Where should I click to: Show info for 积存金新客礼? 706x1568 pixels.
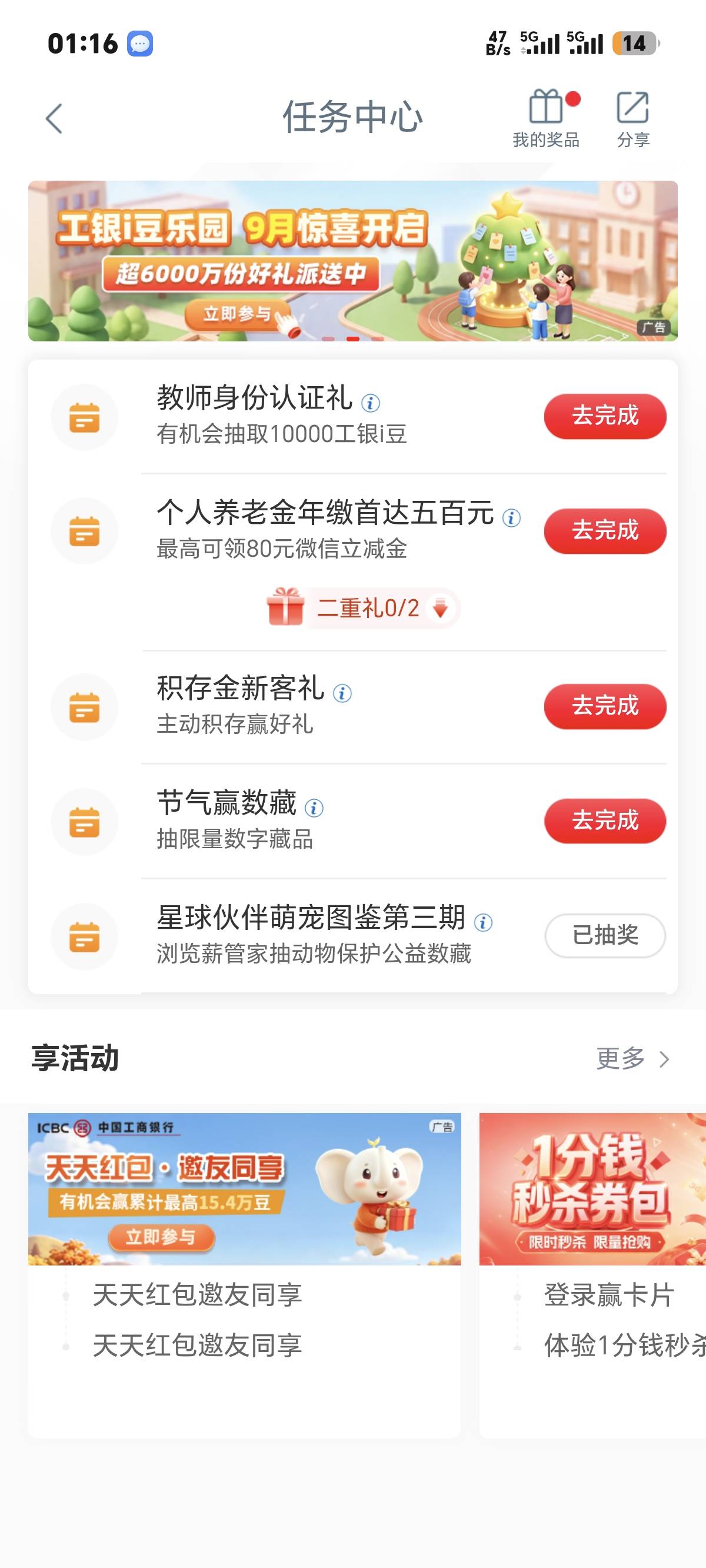click(x=342, y=693)
